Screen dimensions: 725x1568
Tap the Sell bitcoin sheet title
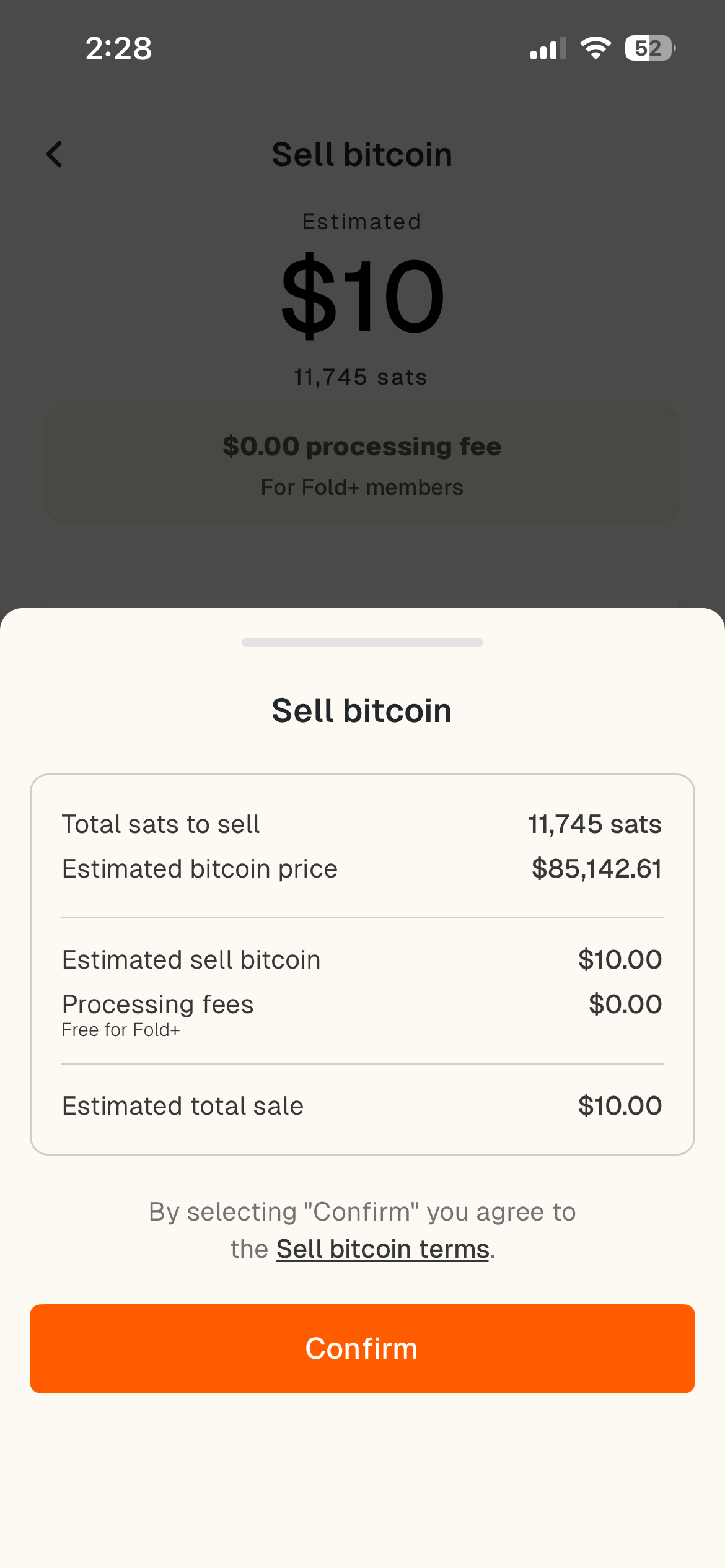click(x=362, y=710)
